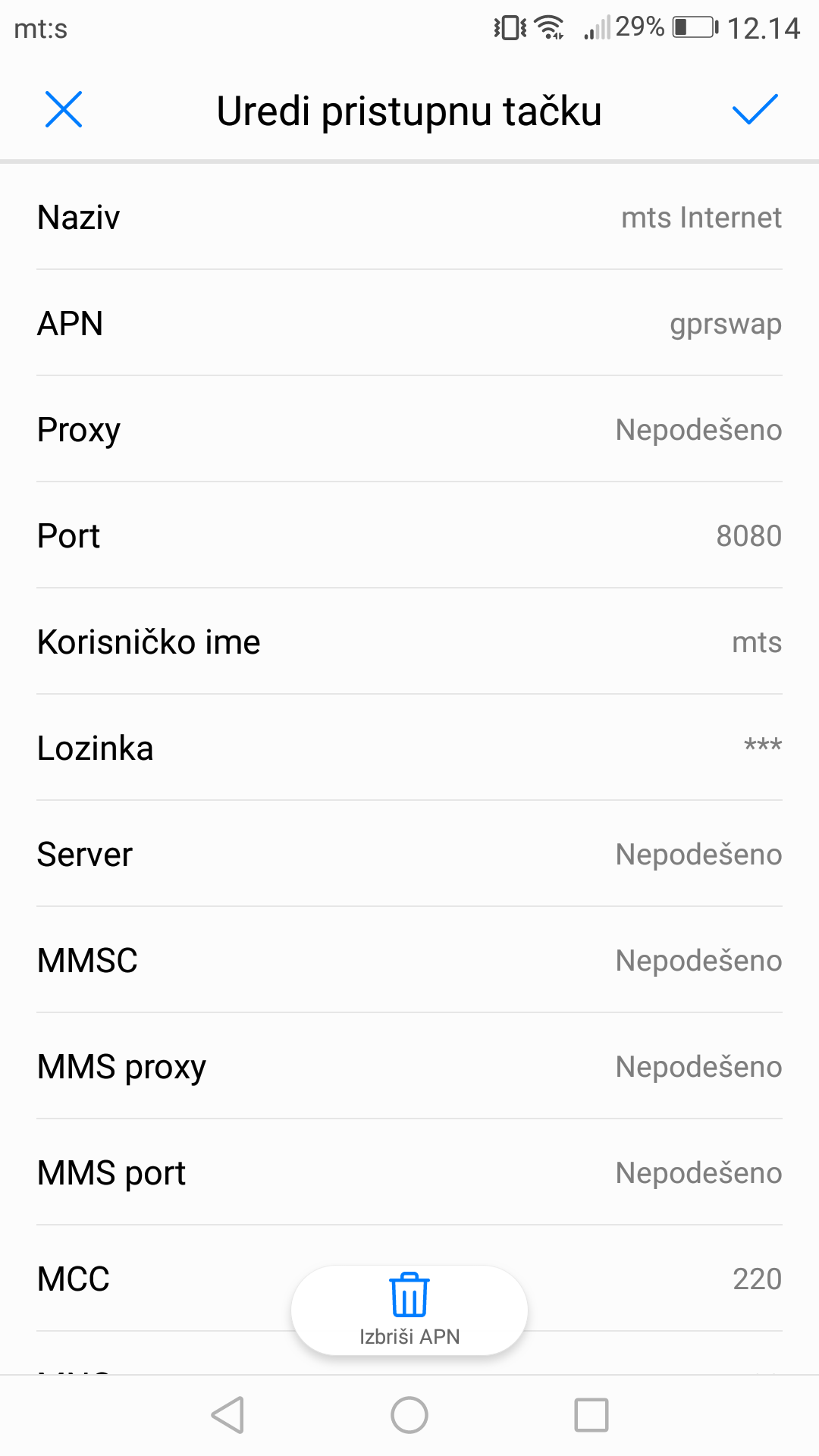Viewport: 819px width, 1456px height.
Task: Delete this APN via Izbriši APN
Action: tap(409, 1310)
